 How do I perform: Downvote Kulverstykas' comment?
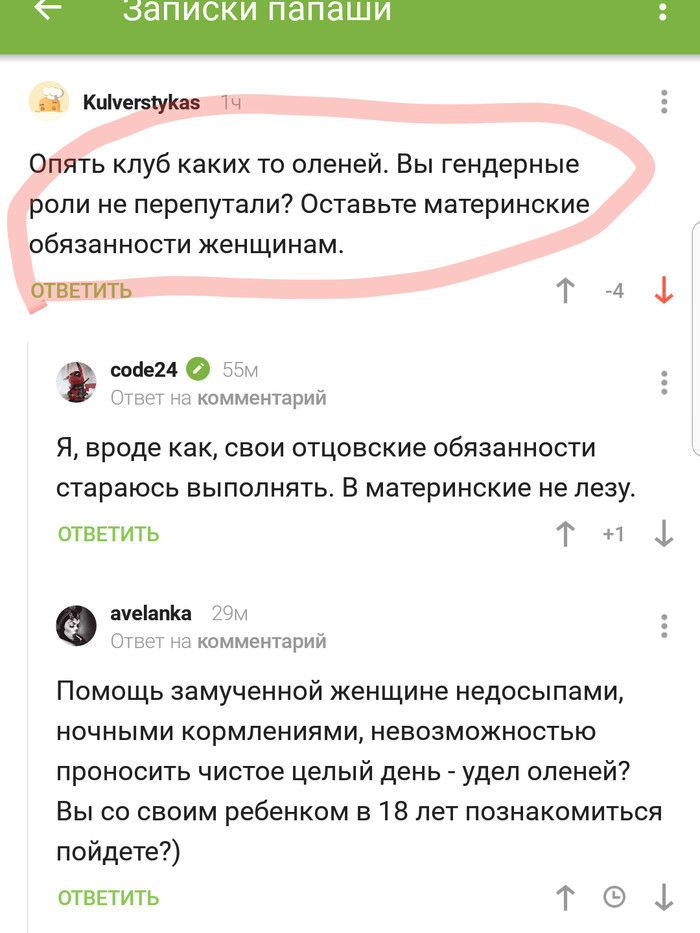663,291
